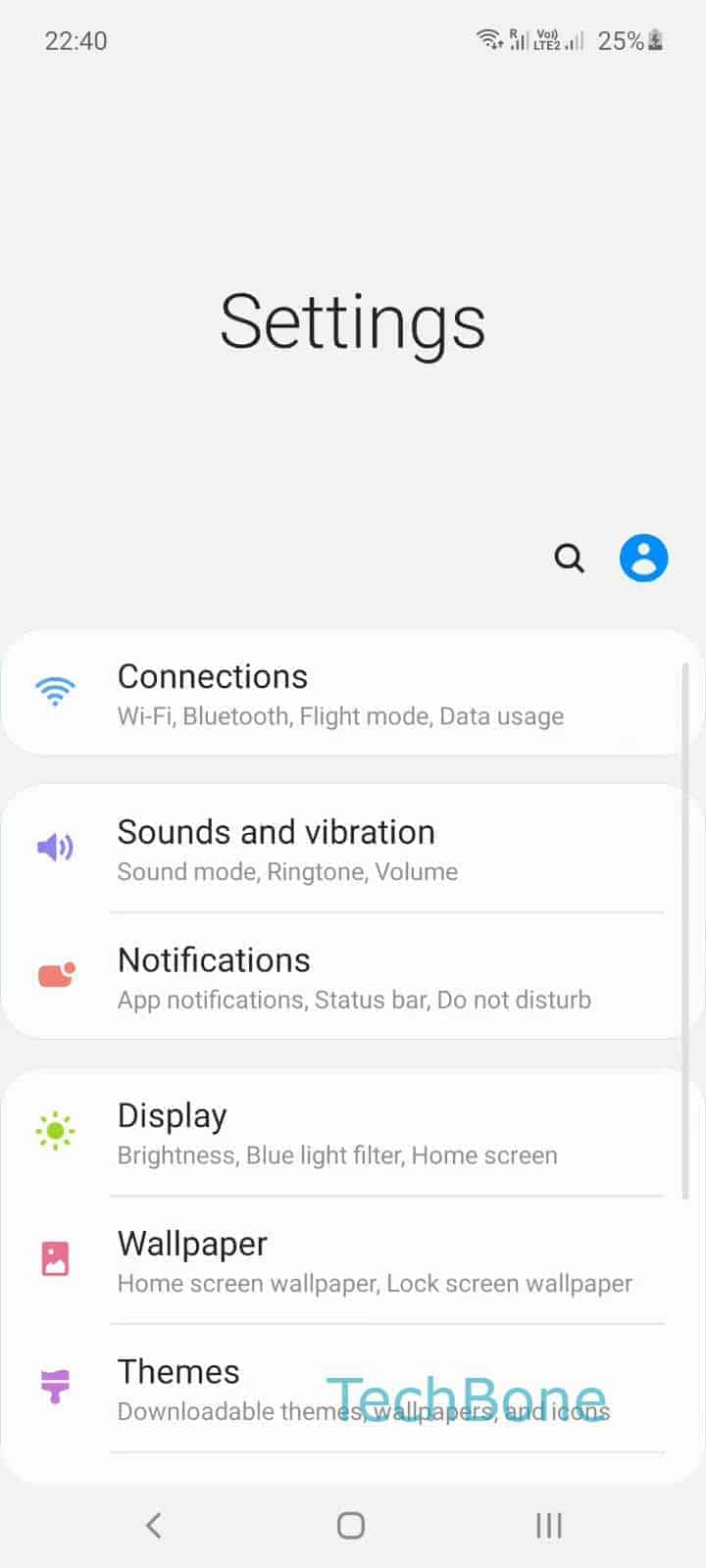Open the Samsung account profile icon
706x1568 pixels.
[643, 557]
